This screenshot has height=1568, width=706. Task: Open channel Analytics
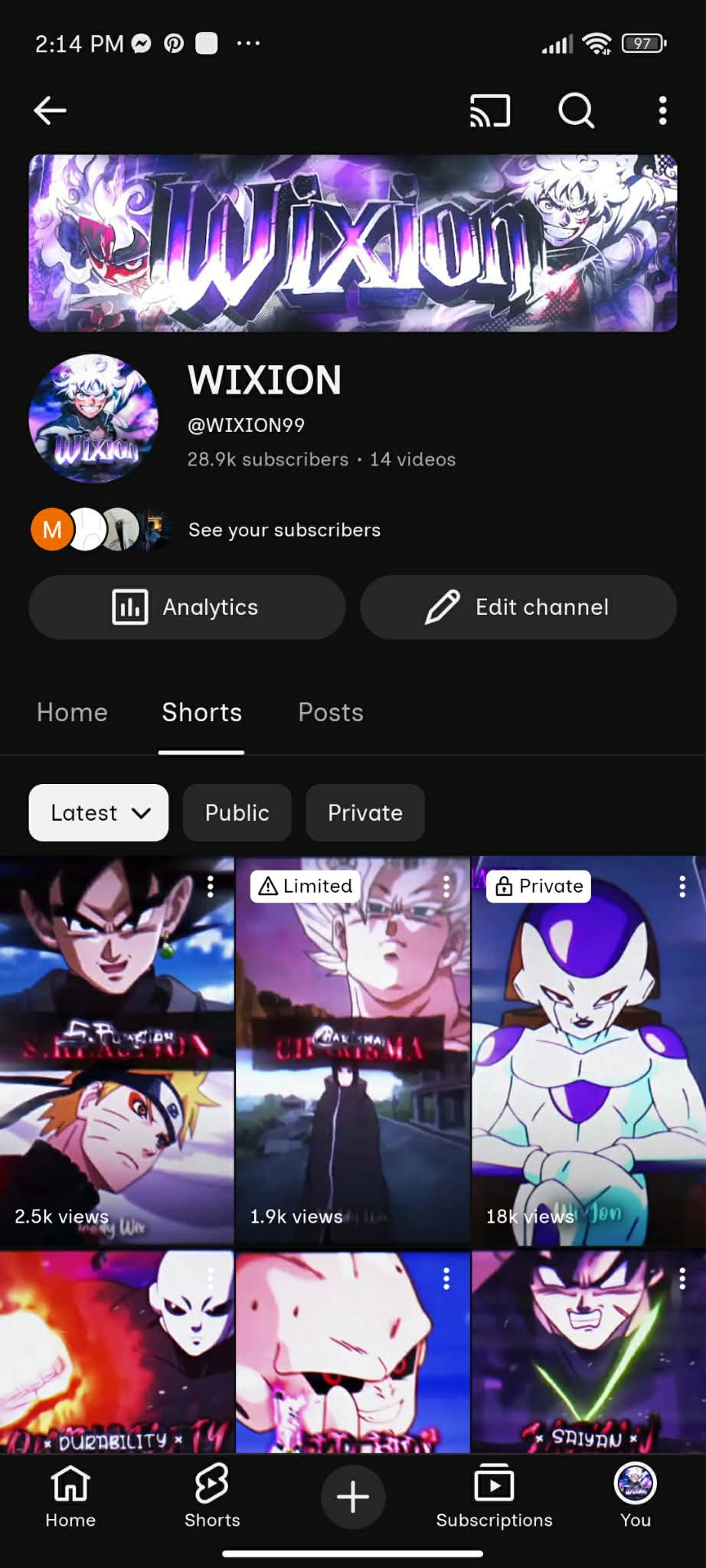187,607
